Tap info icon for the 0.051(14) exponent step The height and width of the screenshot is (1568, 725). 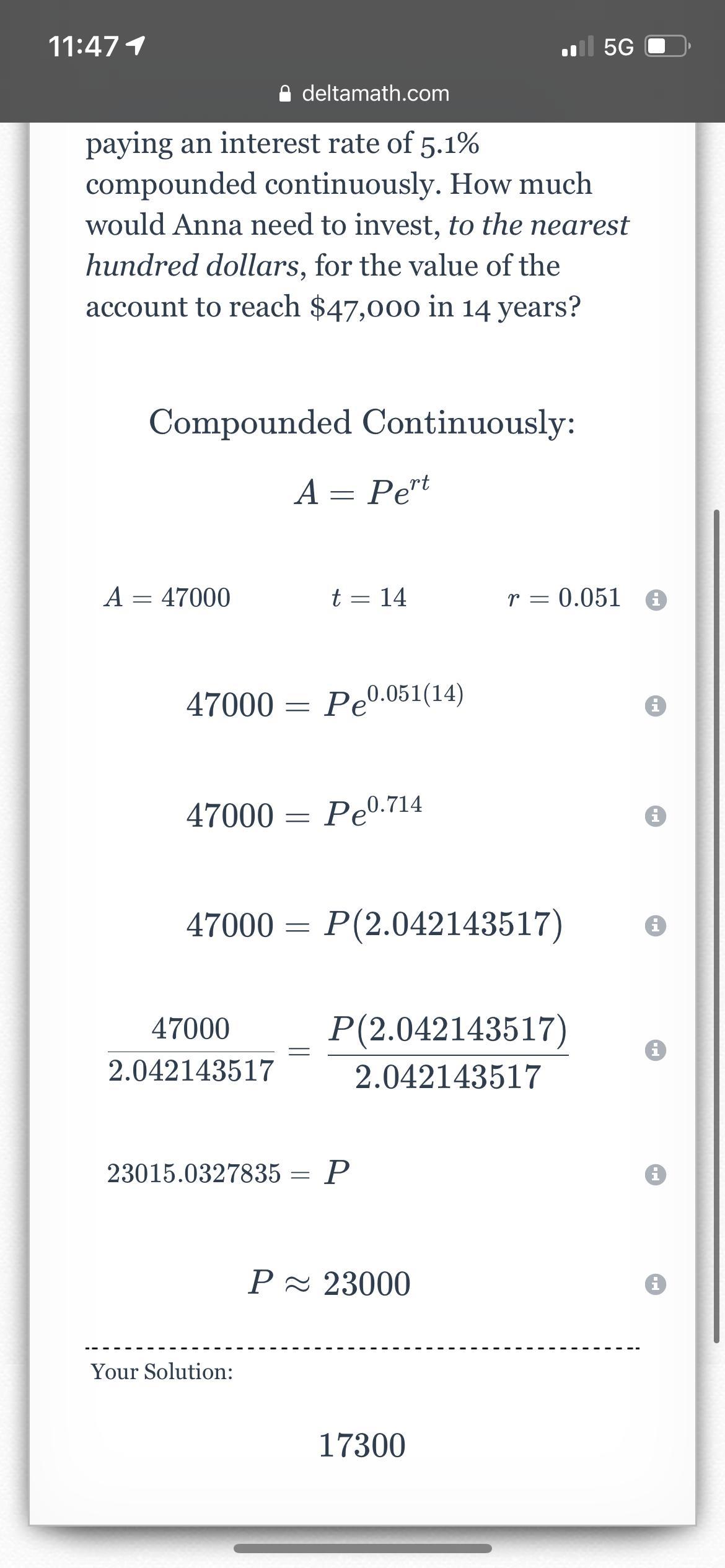[656, 706]
